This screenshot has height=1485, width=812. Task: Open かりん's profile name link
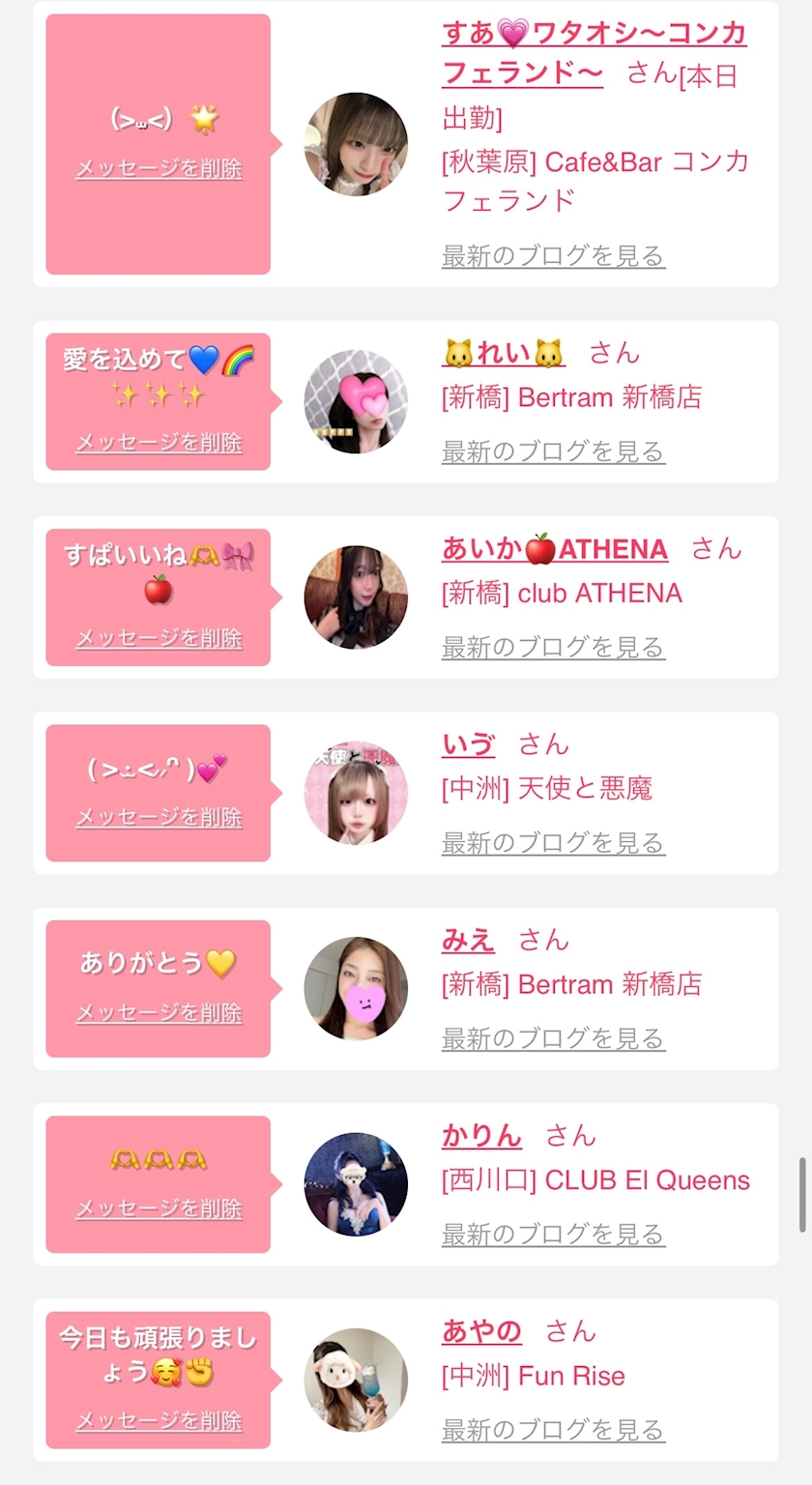point(481,1136)
